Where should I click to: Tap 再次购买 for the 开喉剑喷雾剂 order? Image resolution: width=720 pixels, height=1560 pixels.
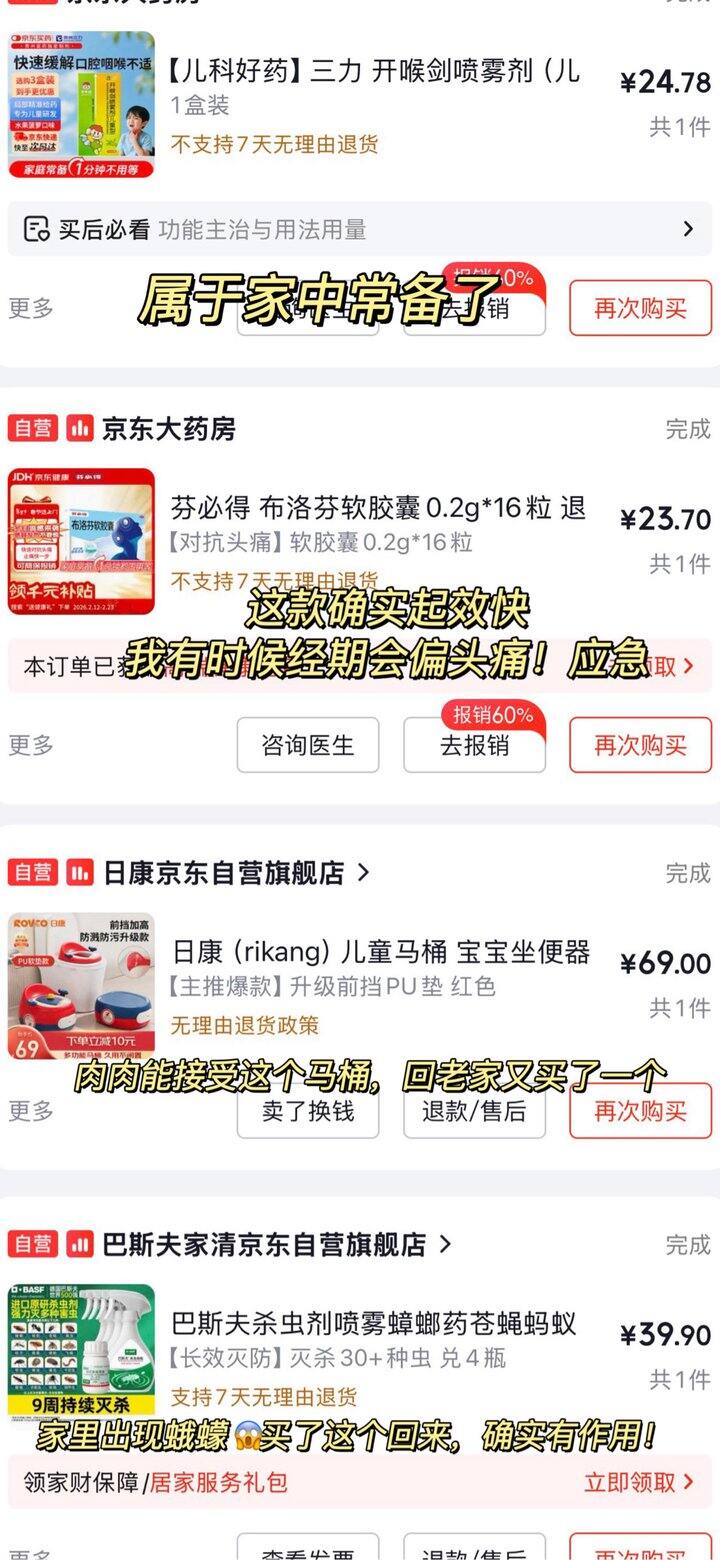pos(640,308)
